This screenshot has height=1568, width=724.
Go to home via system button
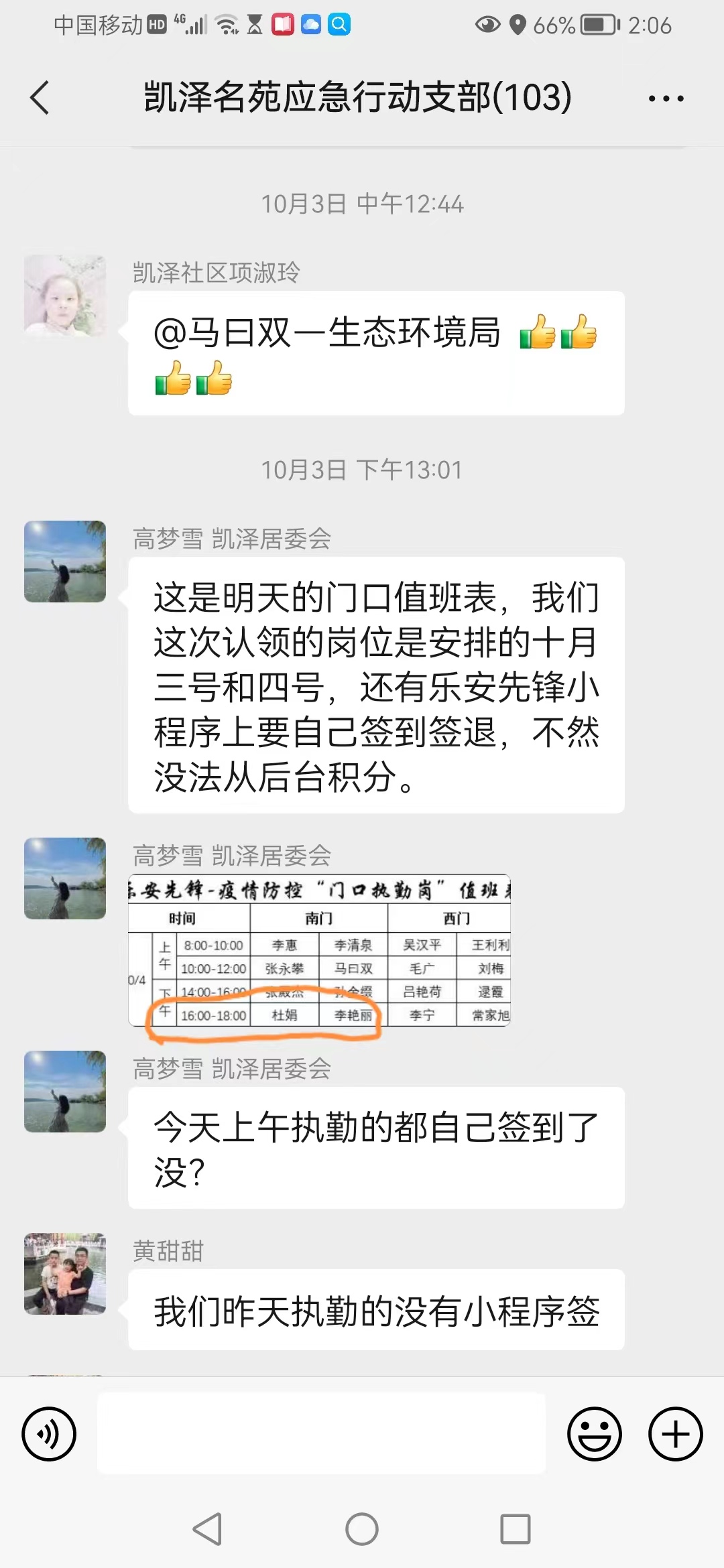pyautogui.click(x=362, y=1529)
